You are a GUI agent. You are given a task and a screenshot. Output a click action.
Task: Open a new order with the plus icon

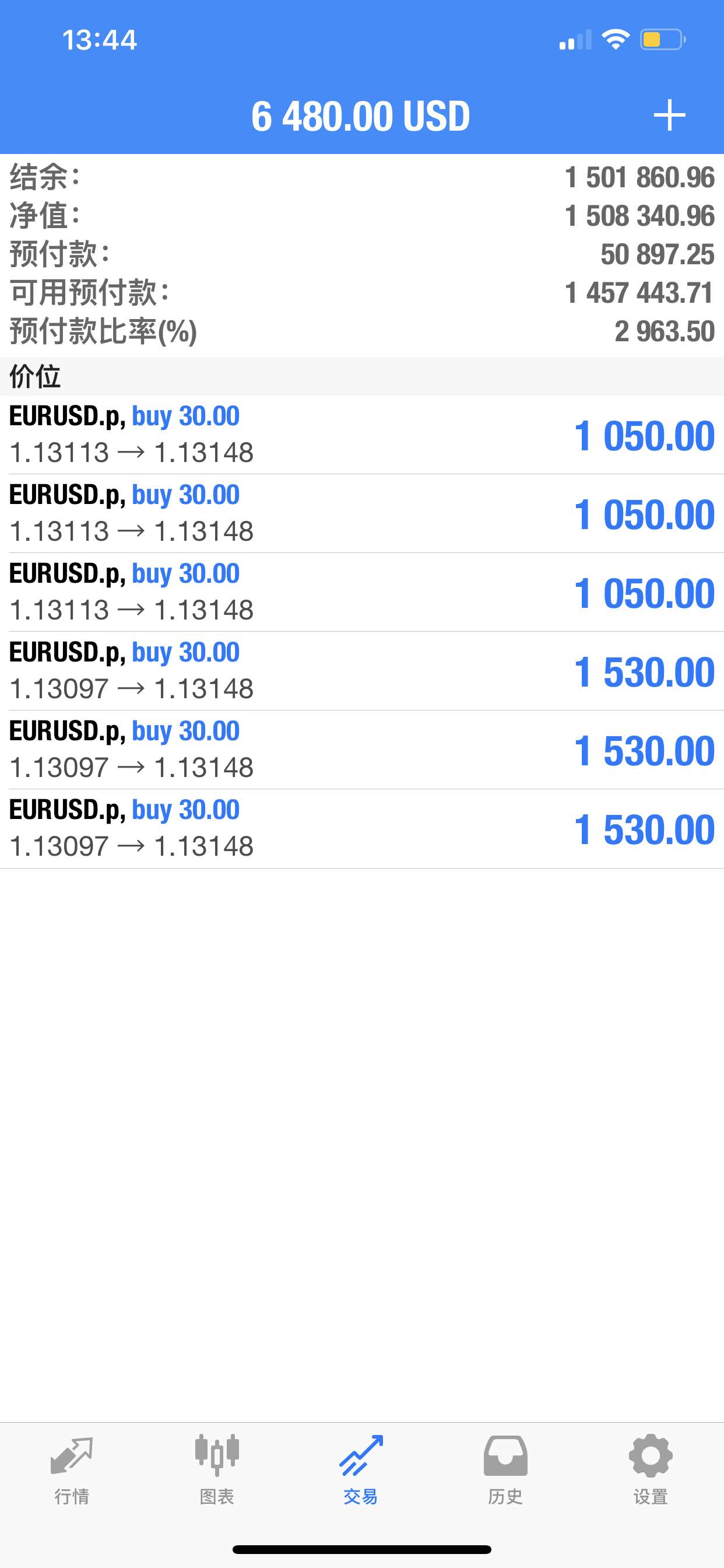click(669, 115)
